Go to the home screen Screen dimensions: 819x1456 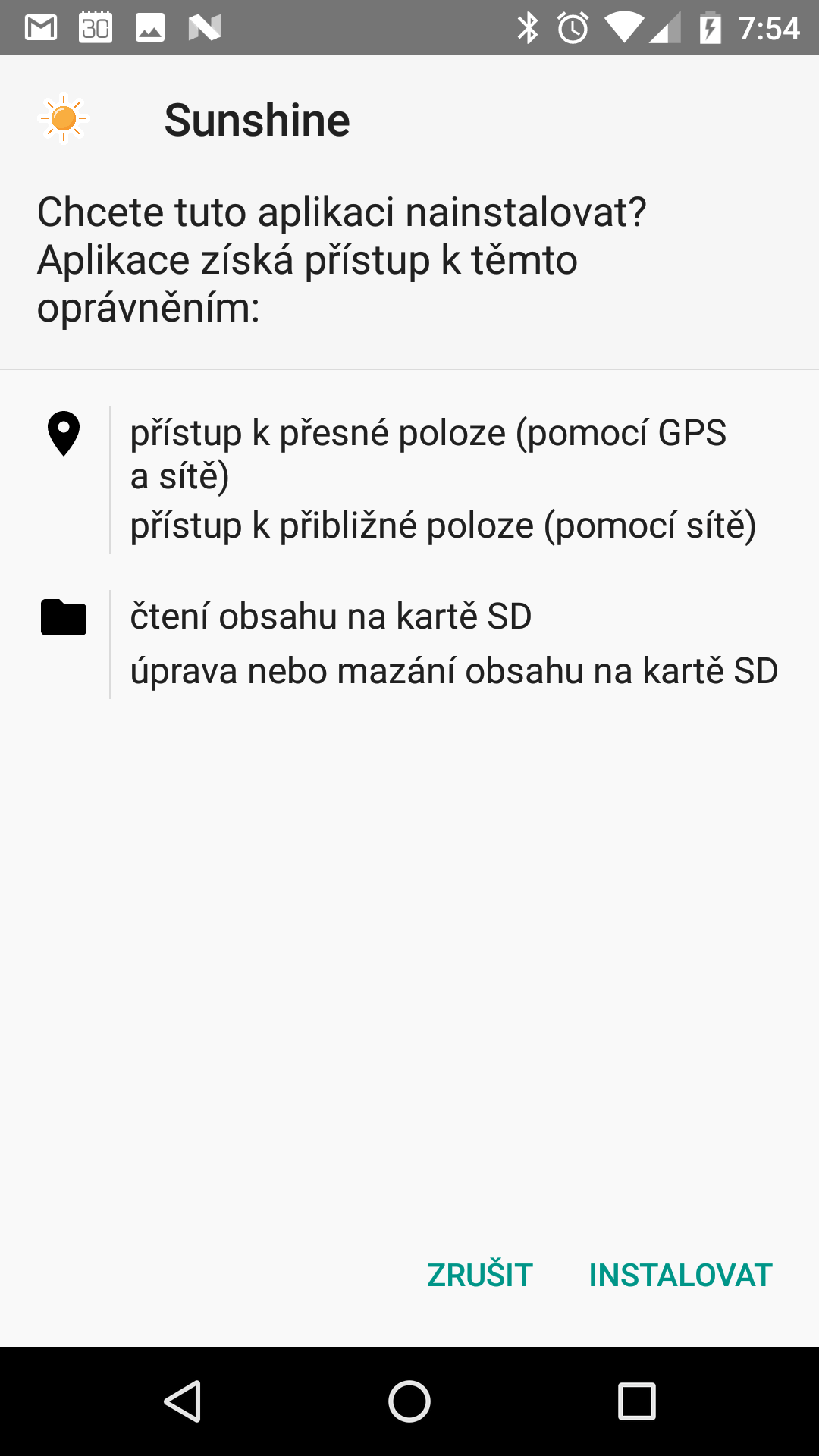(409, 1401)
